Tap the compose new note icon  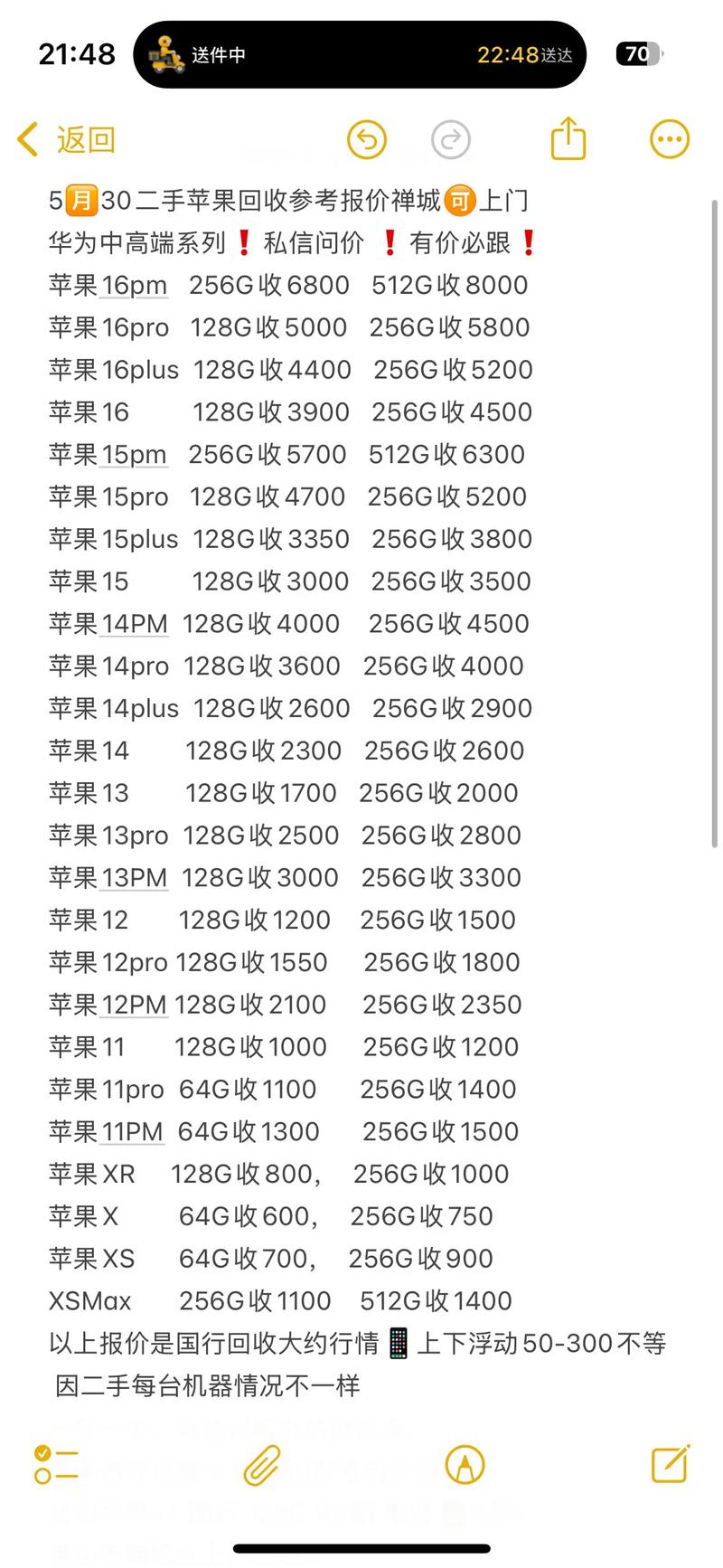(x=669, y=1463)
